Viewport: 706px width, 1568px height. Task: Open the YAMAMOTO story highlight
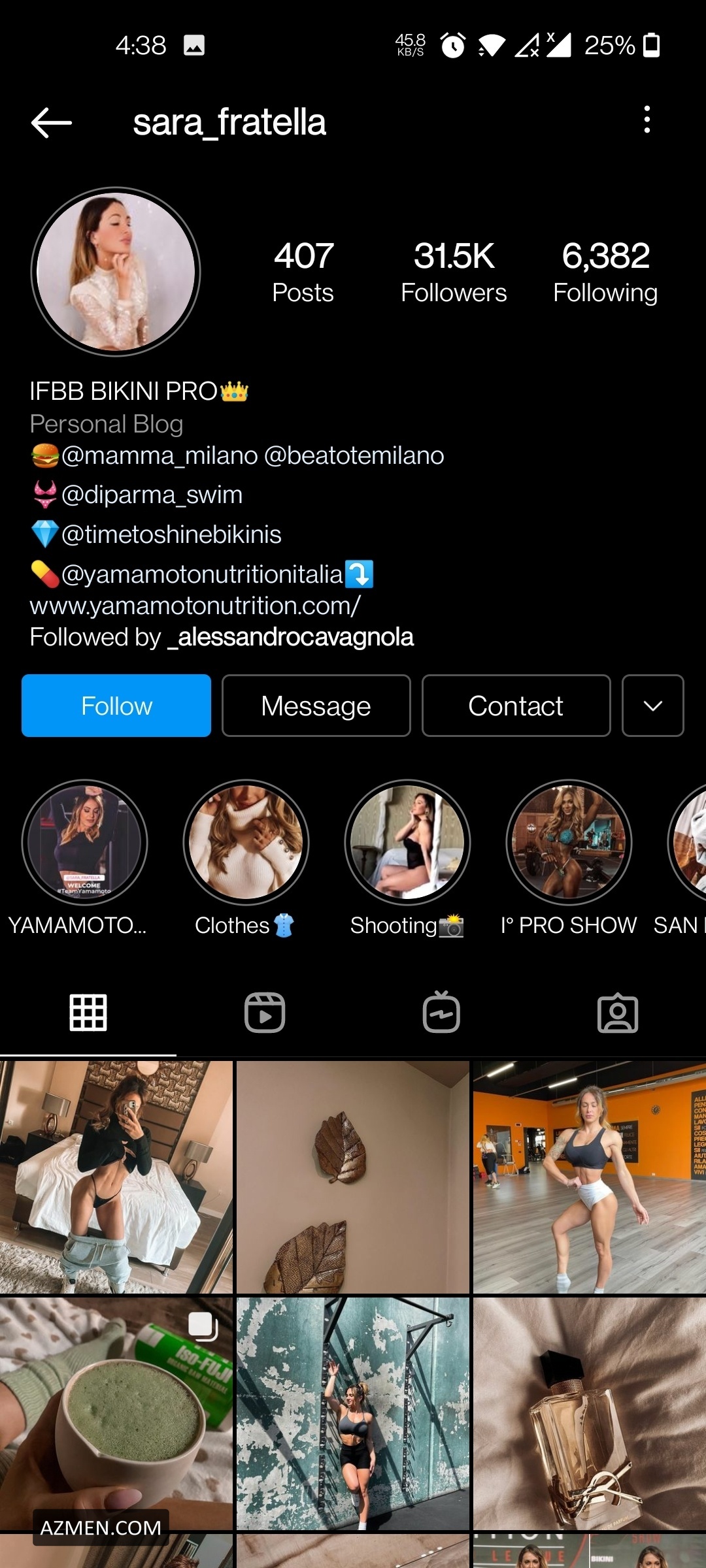click(x=84, y=842)
